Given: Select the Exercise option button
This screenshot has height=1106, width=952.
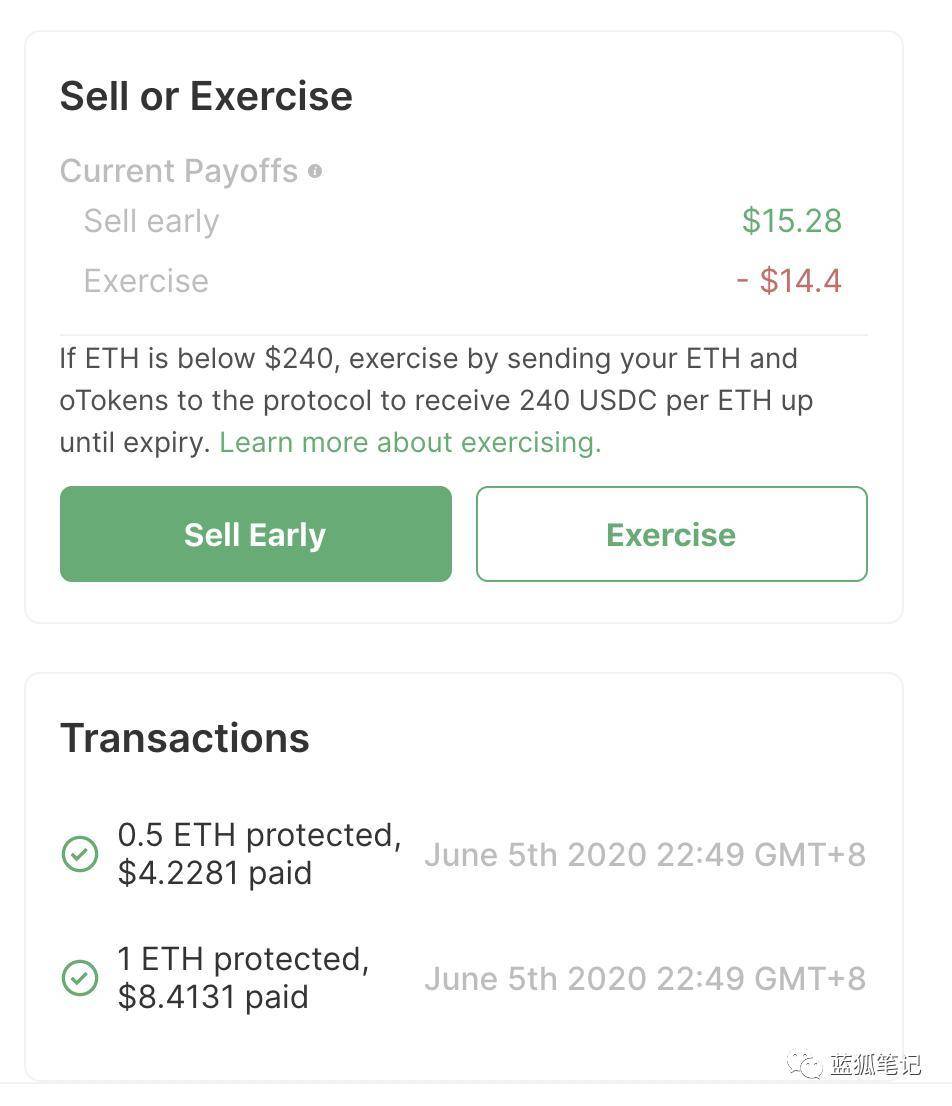Looking at the screenshot, I should pyautogui.click(x=671, y=534).
